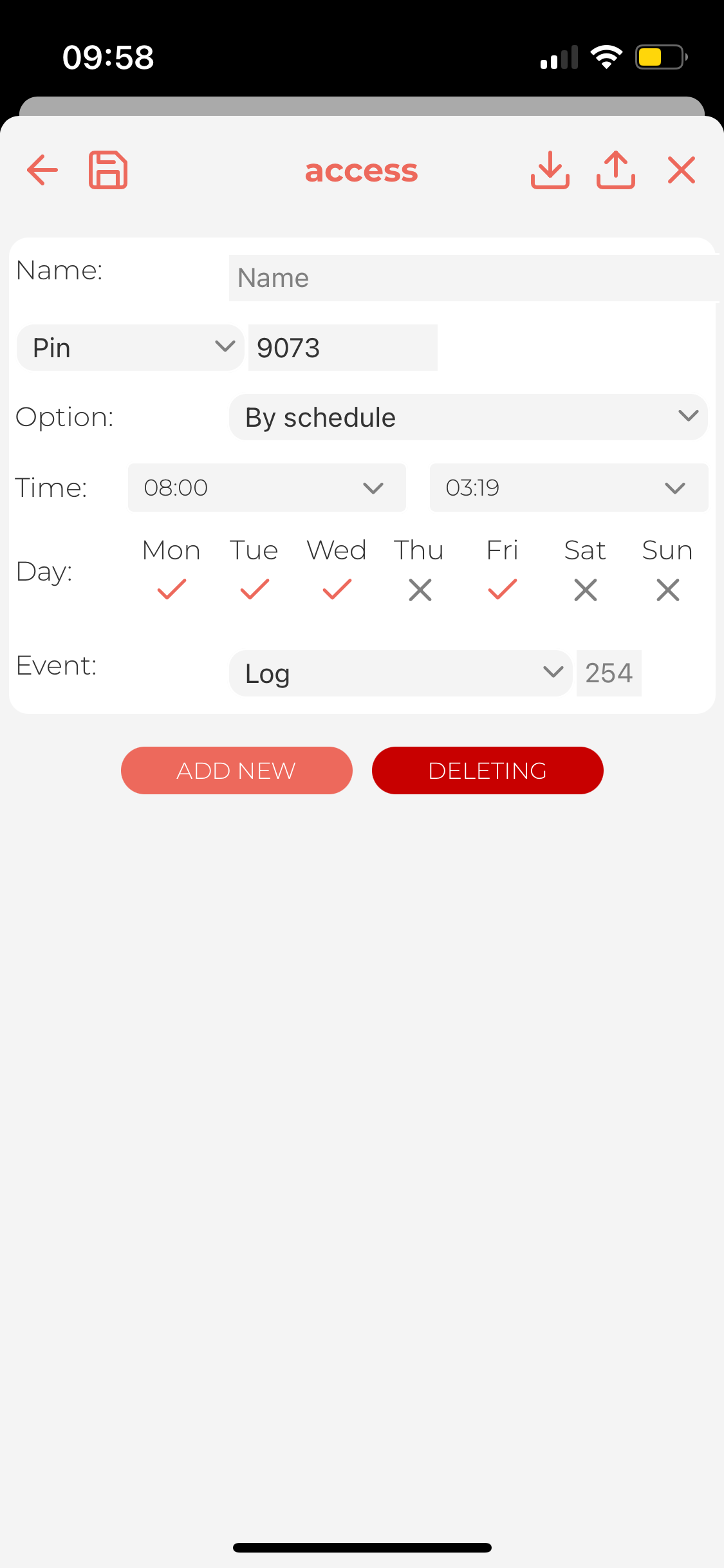Uncheck Wednesday in the schedule

[x=337, y=589]
